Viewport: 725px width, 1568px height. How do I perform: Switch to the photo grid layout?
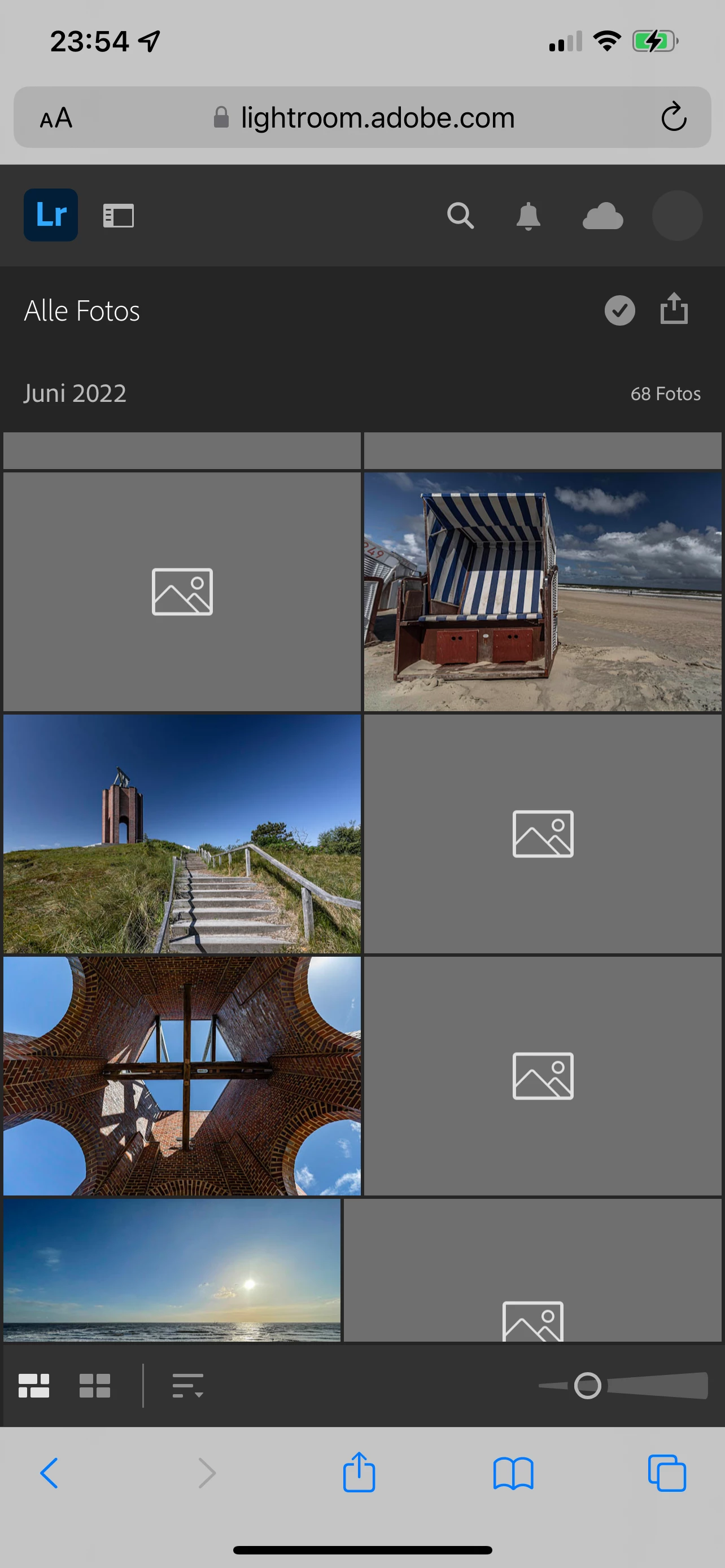pos(34,1386)
